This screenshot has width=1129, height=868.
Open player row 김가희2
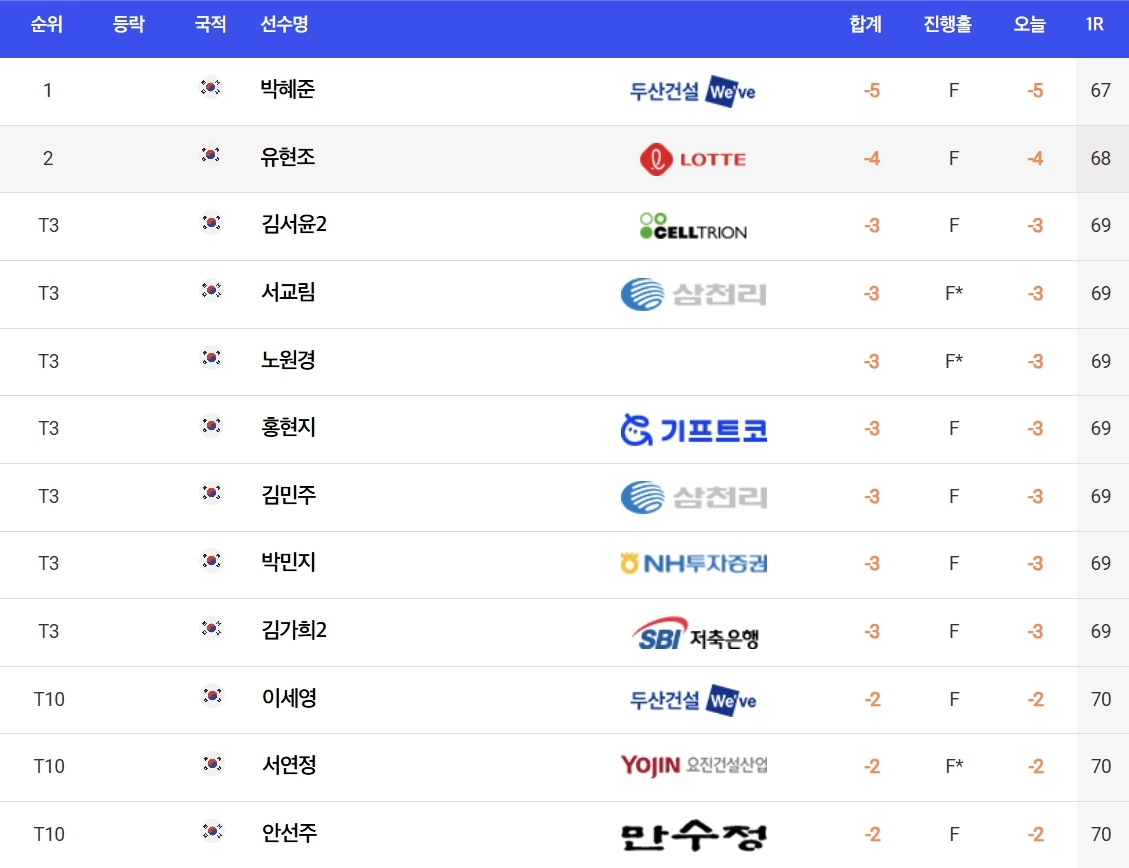pyautogui.click(x=564, y=632)
